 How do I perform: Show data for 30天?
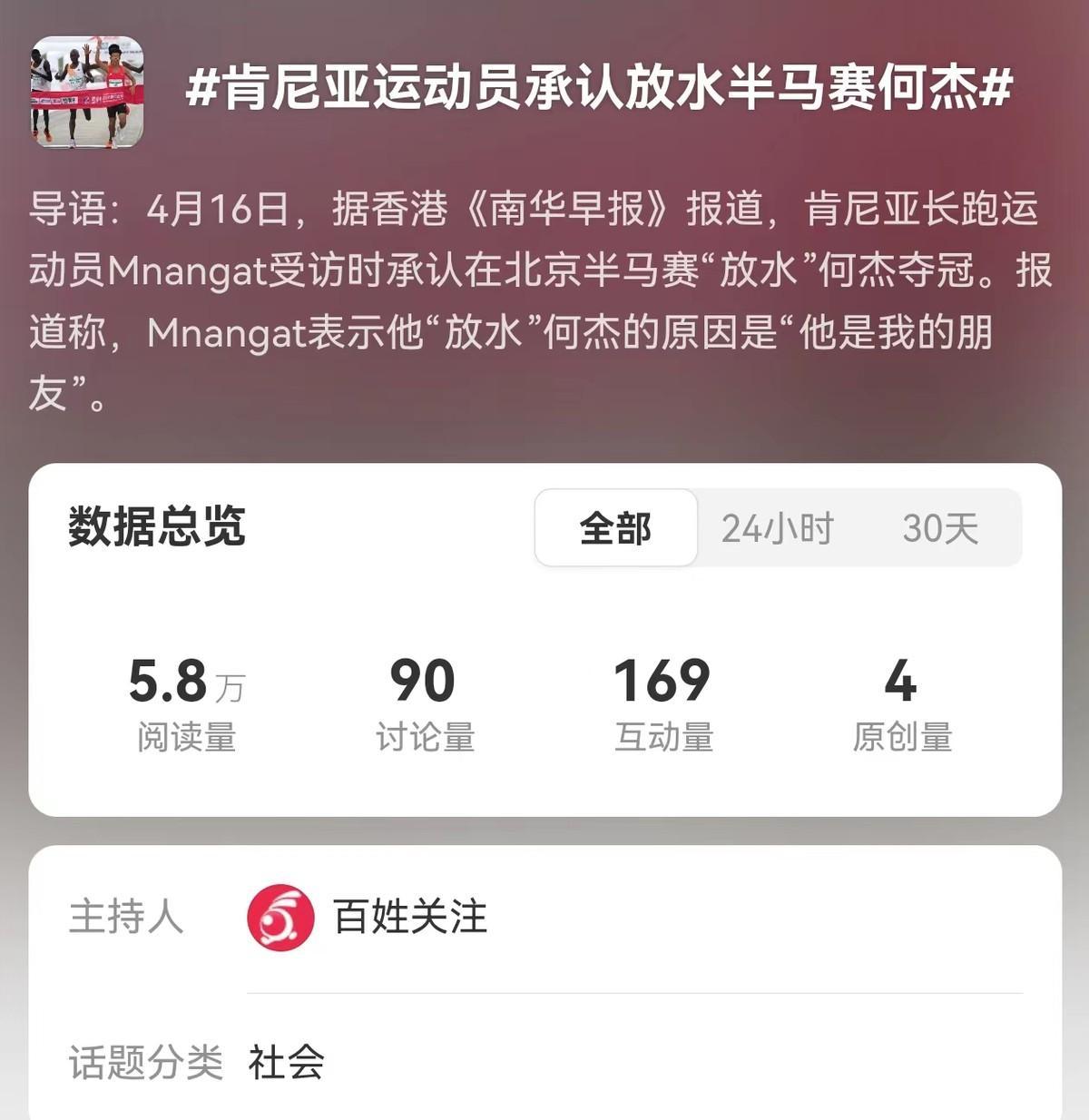pos(940,528)
